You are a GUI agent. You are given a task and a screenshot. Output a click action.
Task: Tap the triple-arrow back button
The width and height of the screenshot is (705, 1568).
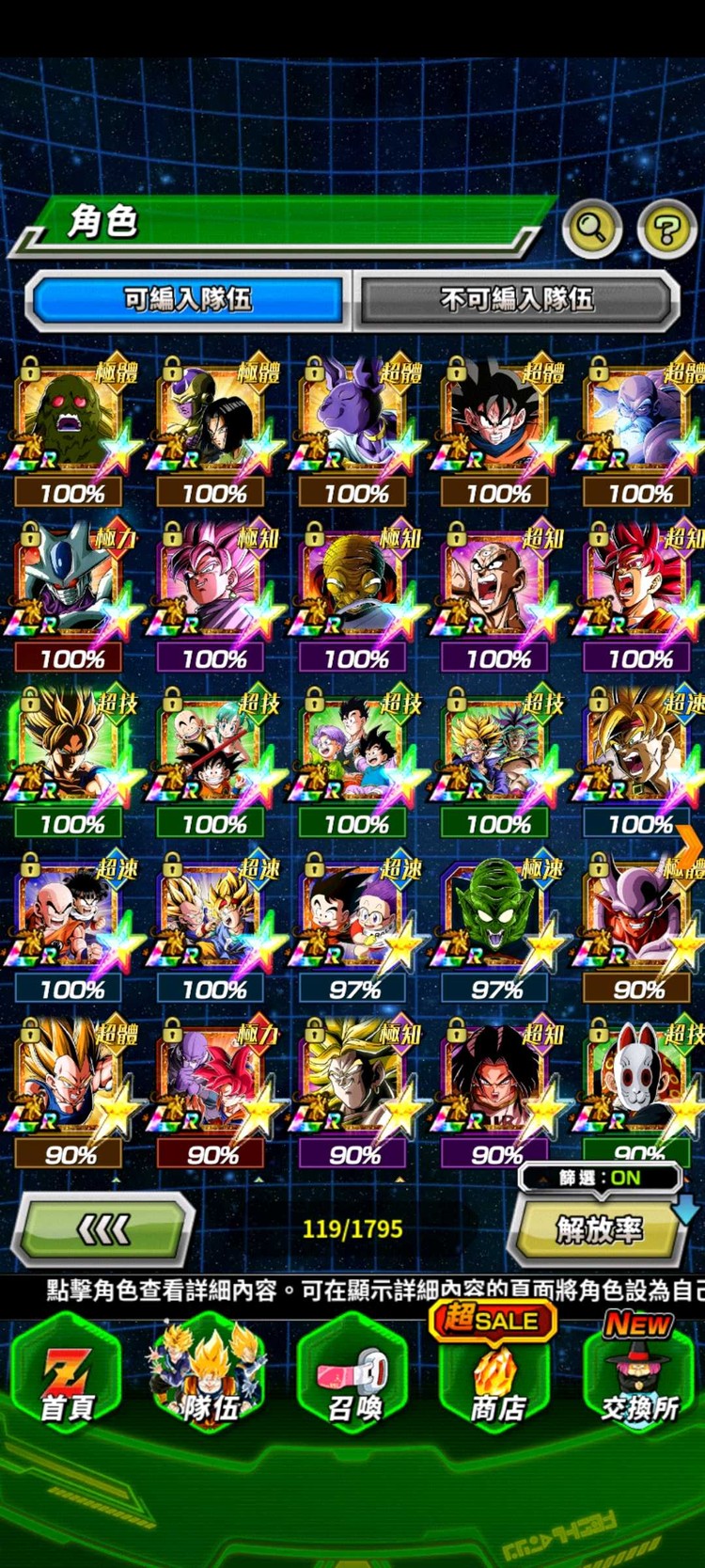[103, 1227]
